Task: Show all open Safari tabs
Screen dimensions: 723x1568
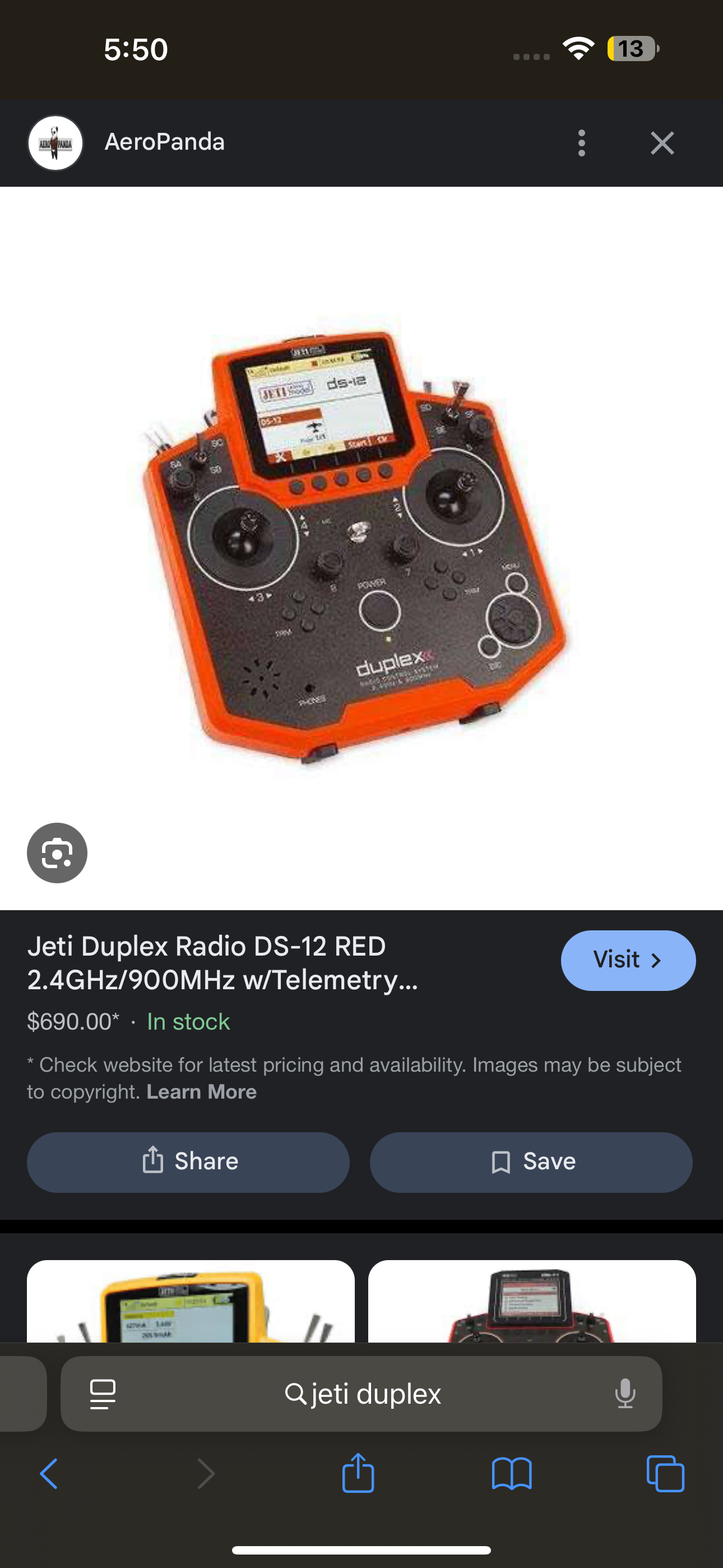Action: [665, 1474]
